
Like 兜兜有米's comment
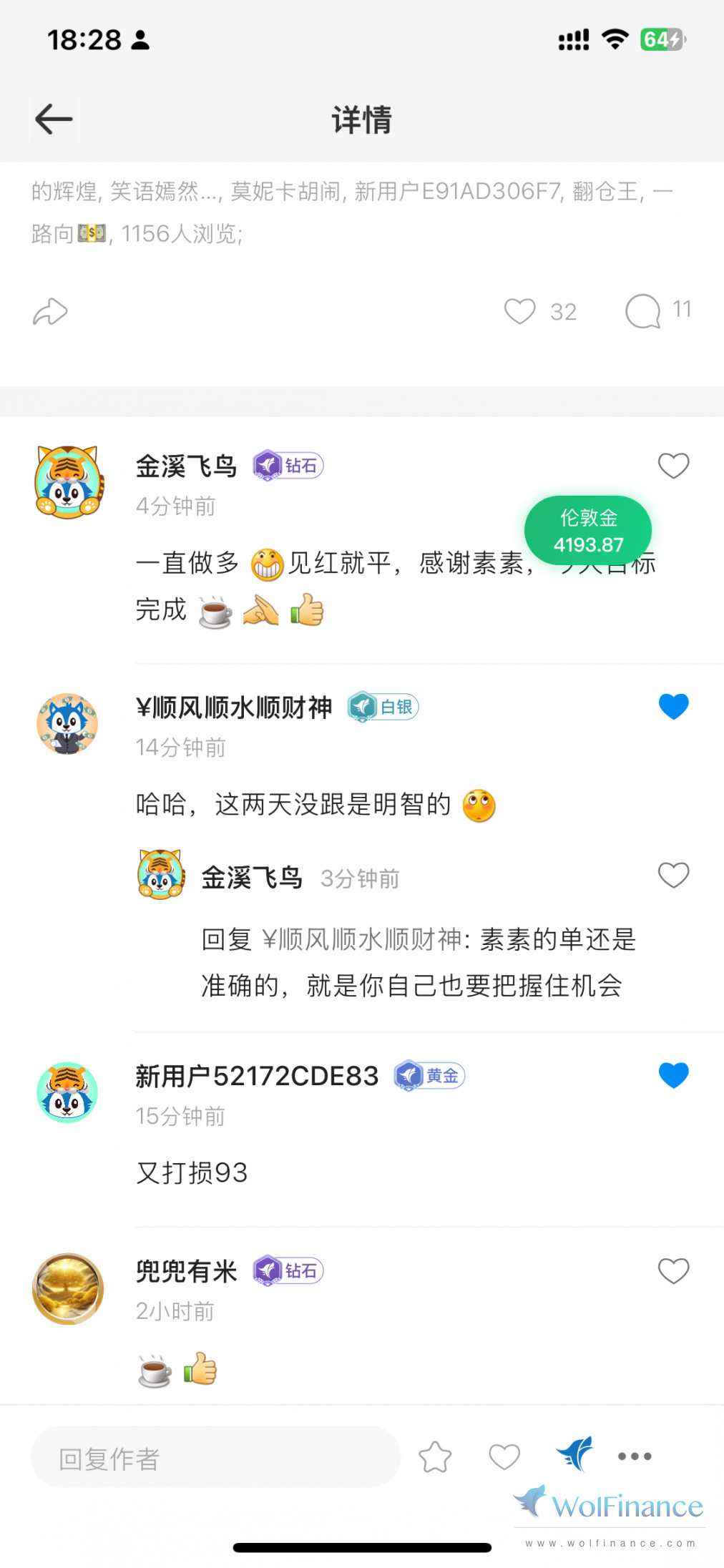coord(673,1271)
